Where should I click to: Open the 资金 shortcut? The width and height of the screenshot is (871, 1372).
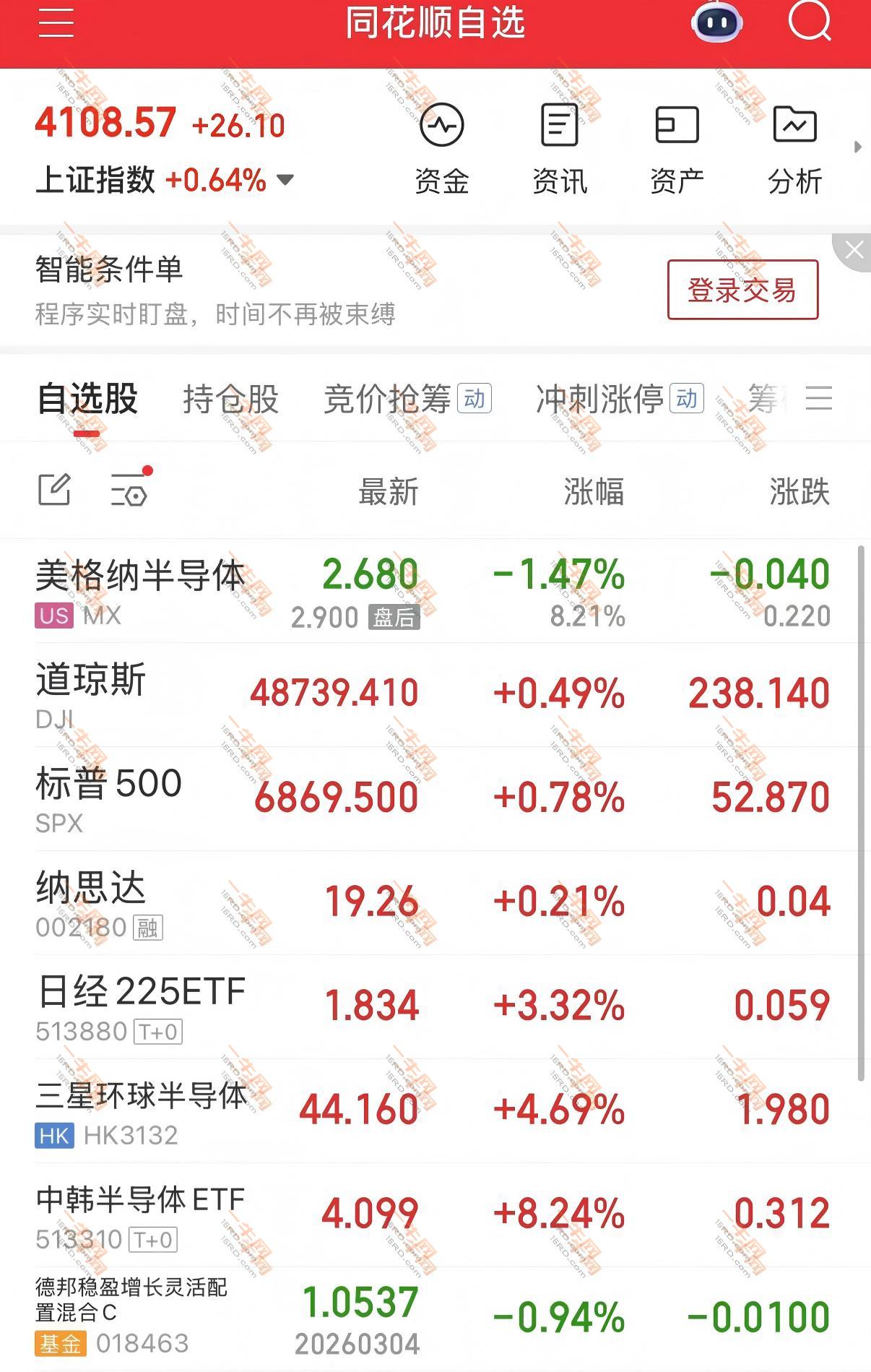coord(441,150)
